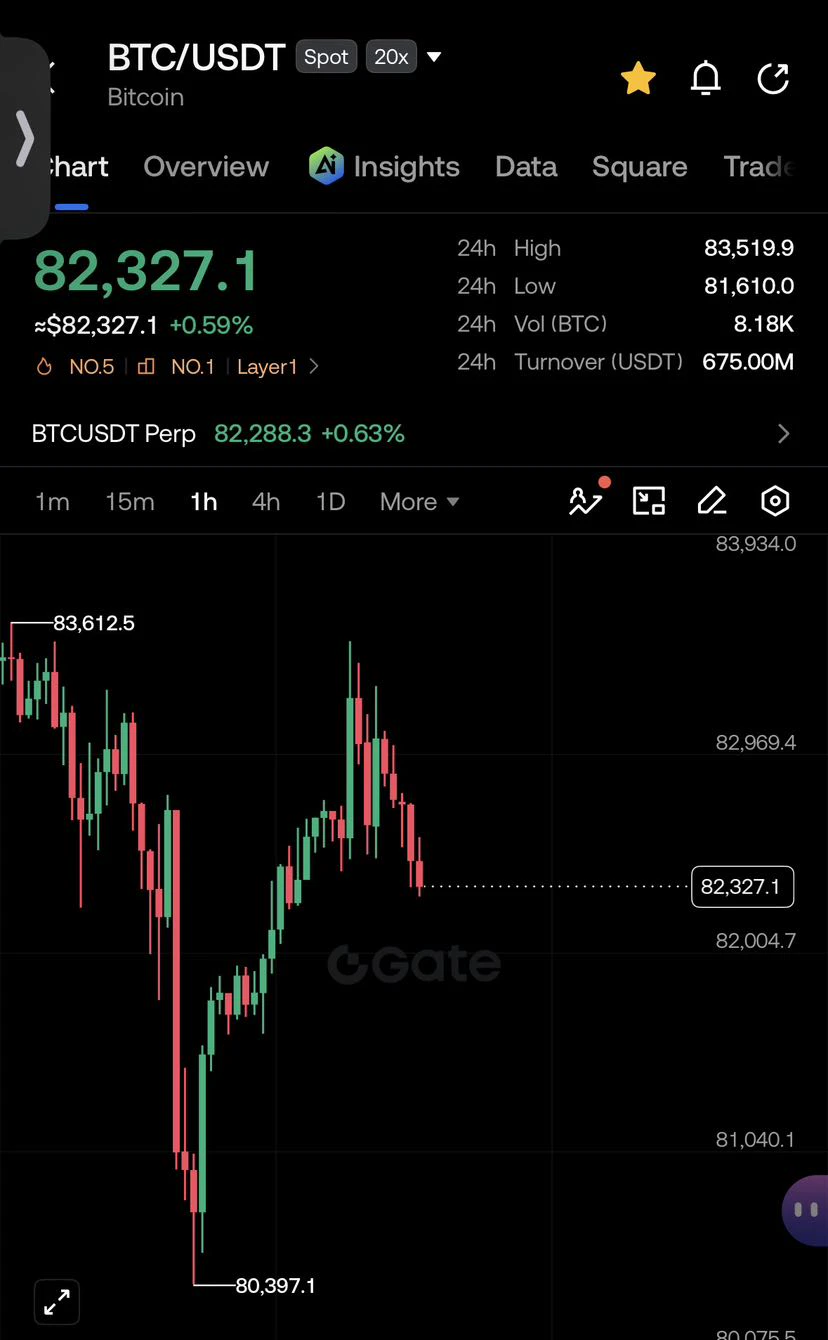Switch to the Data tab
Screen dimensions: 828x1340
(x=526, y=167)
